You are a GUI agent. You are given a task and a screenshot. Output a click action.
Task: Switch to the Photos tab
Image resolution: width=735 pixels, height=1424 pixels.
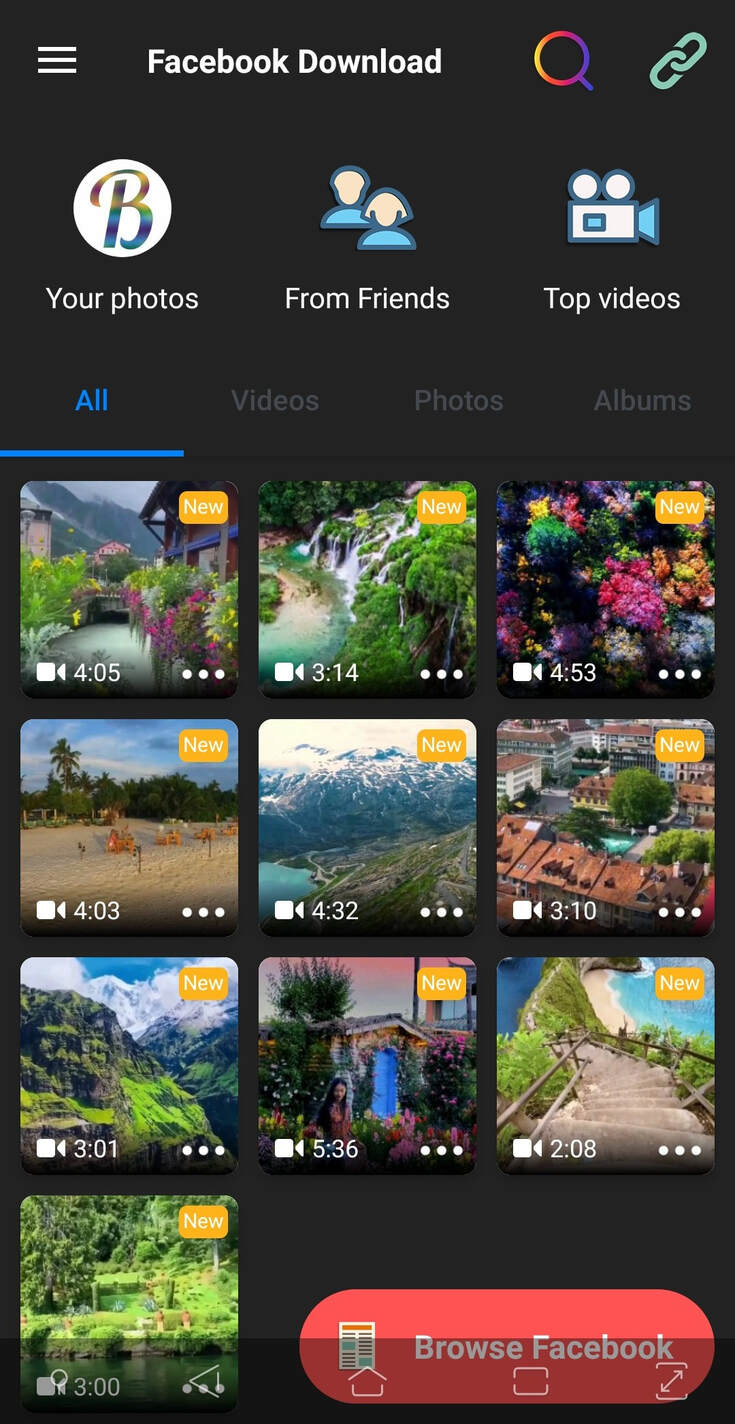tap(458, 401)
